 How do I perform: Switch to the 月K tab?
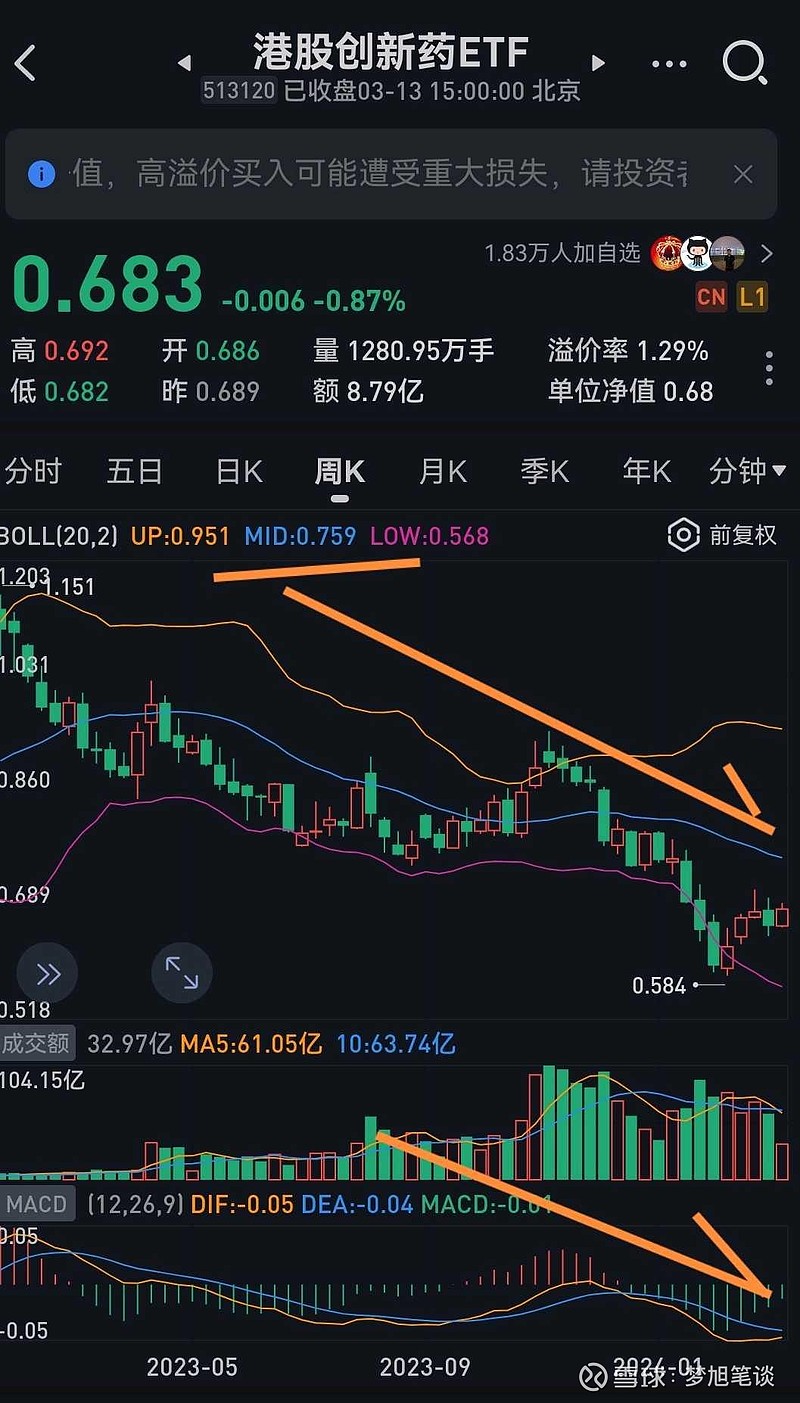pos(441,471)
